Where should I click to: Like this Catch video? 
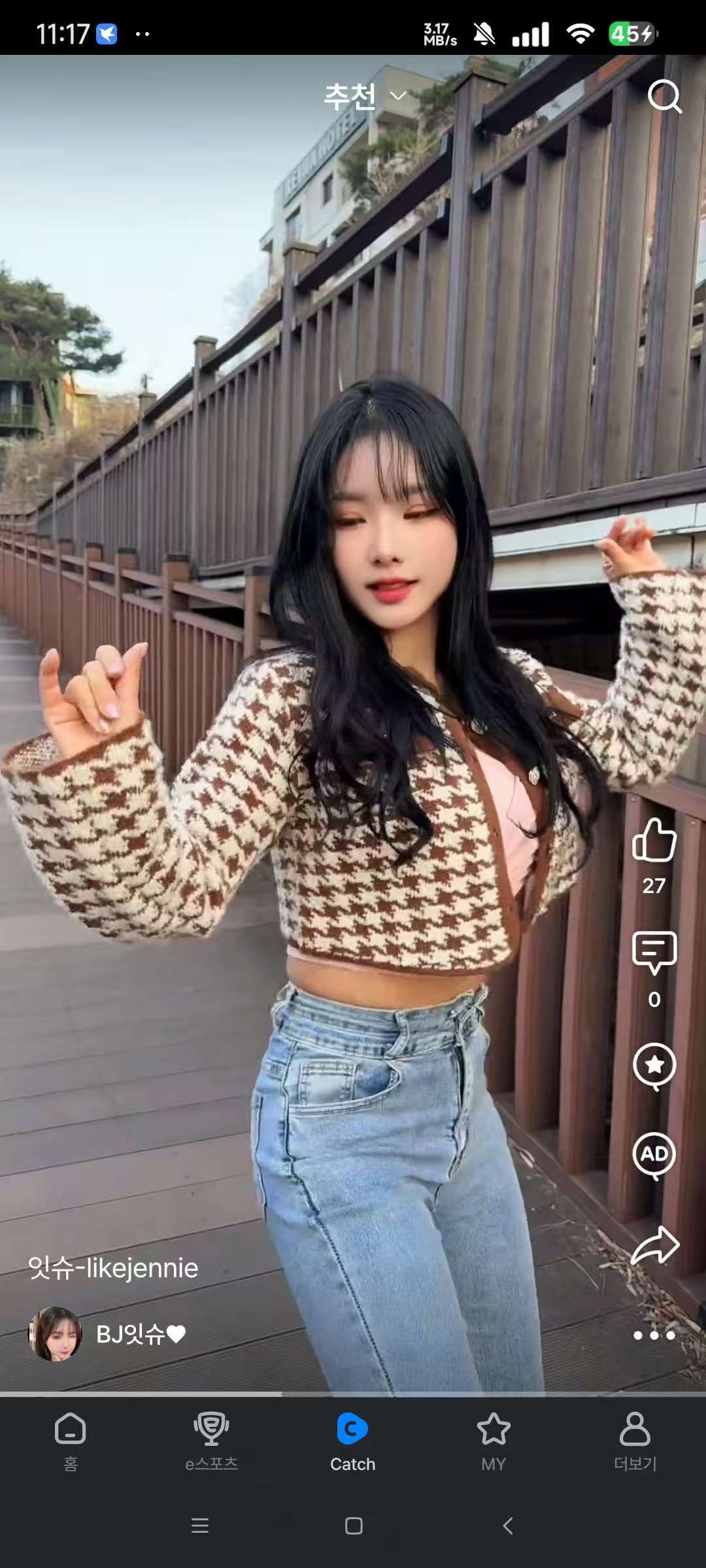click(x=654, y=841)
